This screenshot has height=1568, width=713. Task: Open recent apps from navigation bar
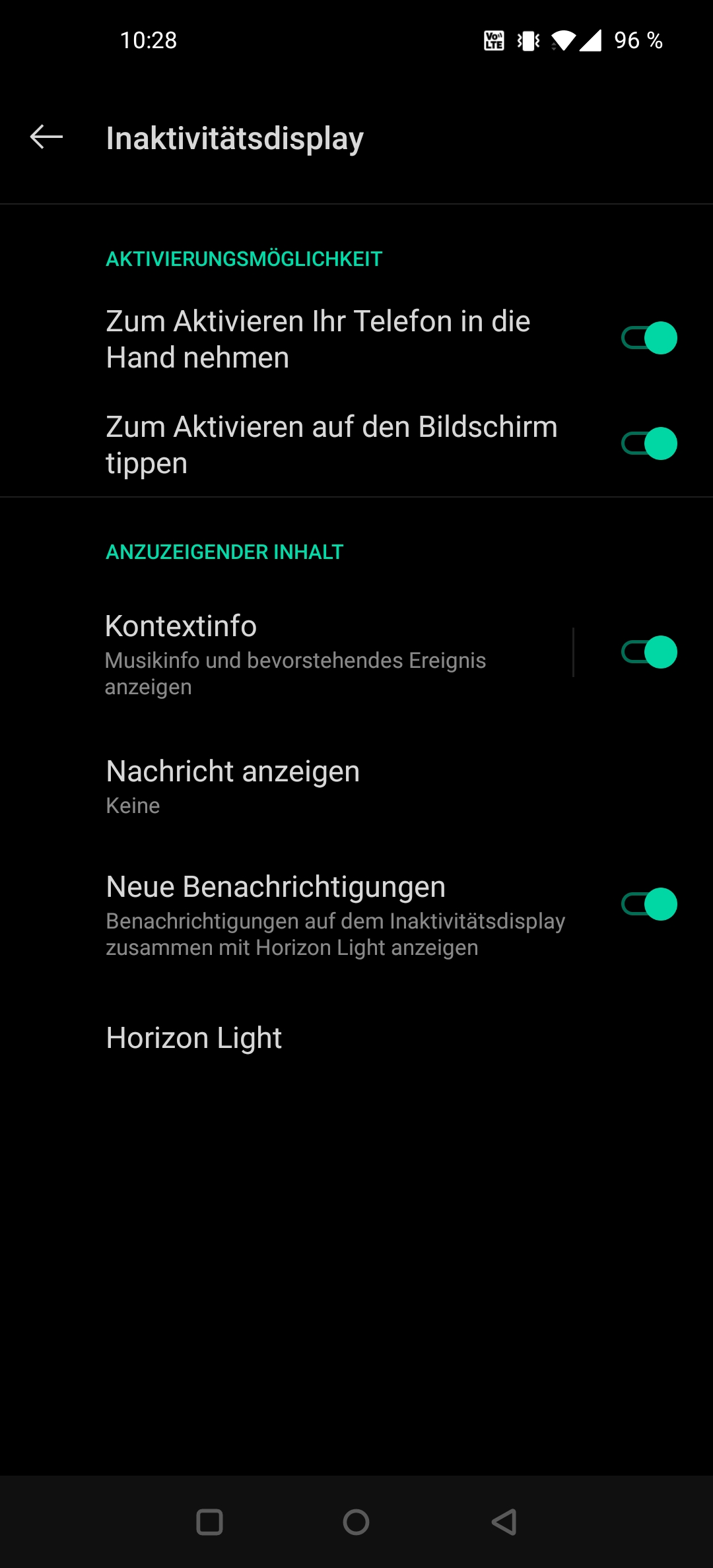210,1522
